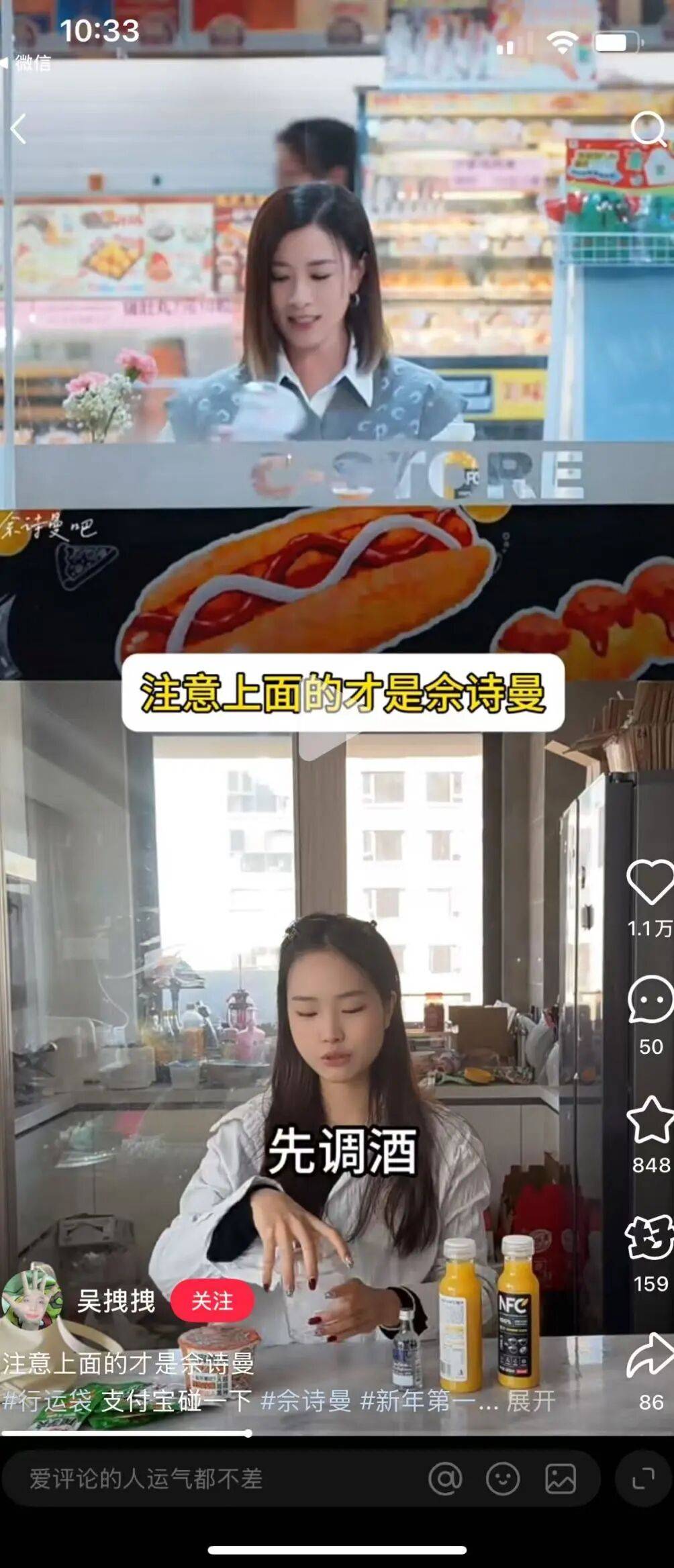The height and width of the screenshot is (1568, 674).
Task: Tap the 关注 follow button
Action: point(212,1301)
